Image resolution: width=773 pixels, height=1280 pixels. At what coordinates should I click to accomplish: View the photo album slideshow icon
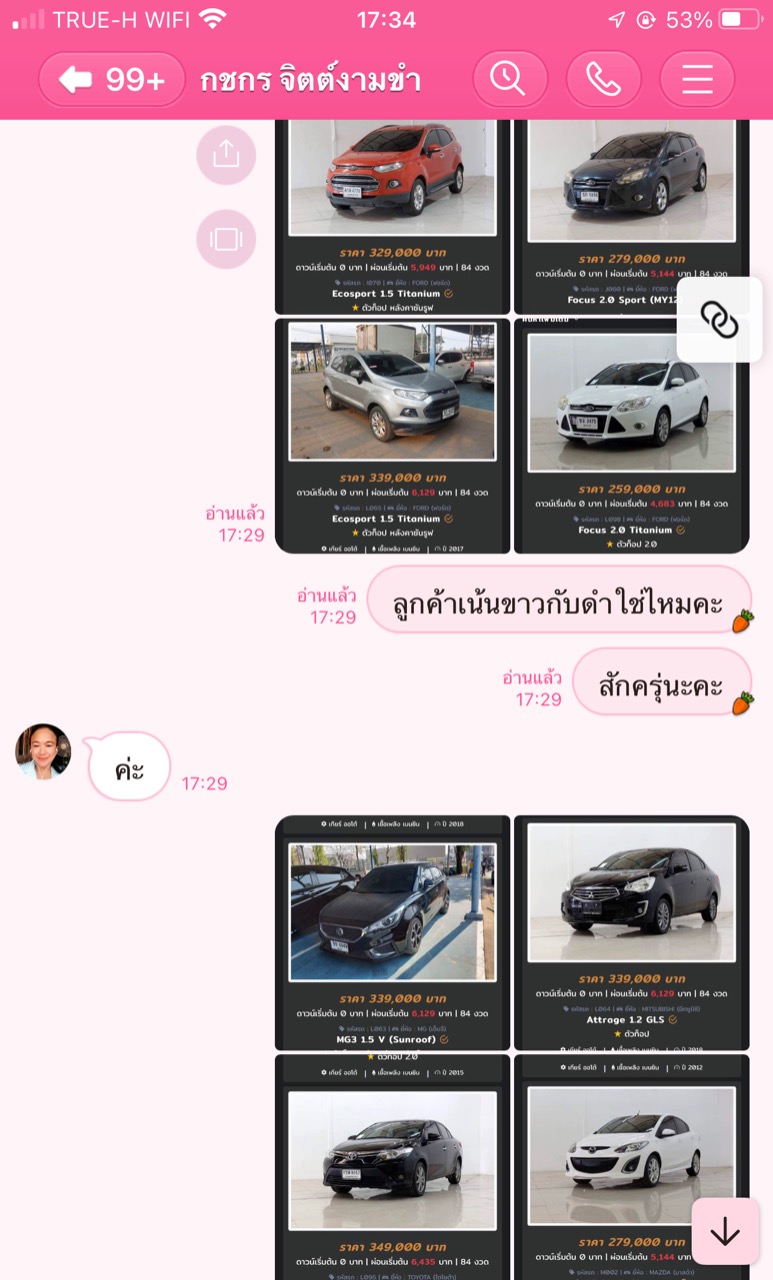click(226, 240)
